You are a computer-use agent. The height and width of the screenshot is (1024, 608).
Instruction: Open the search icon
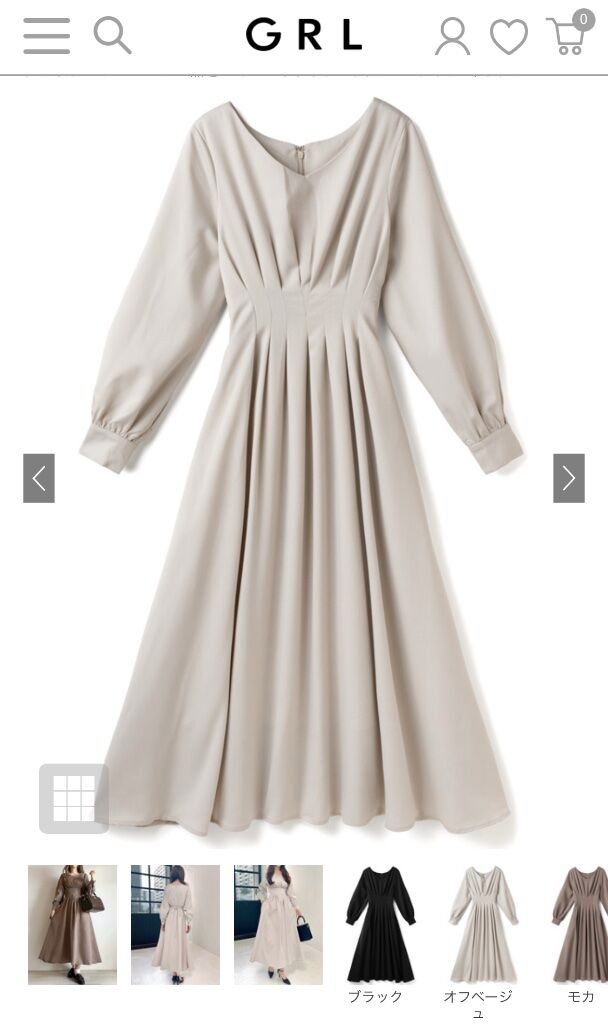pyautogui.click(x=112, y=35)
